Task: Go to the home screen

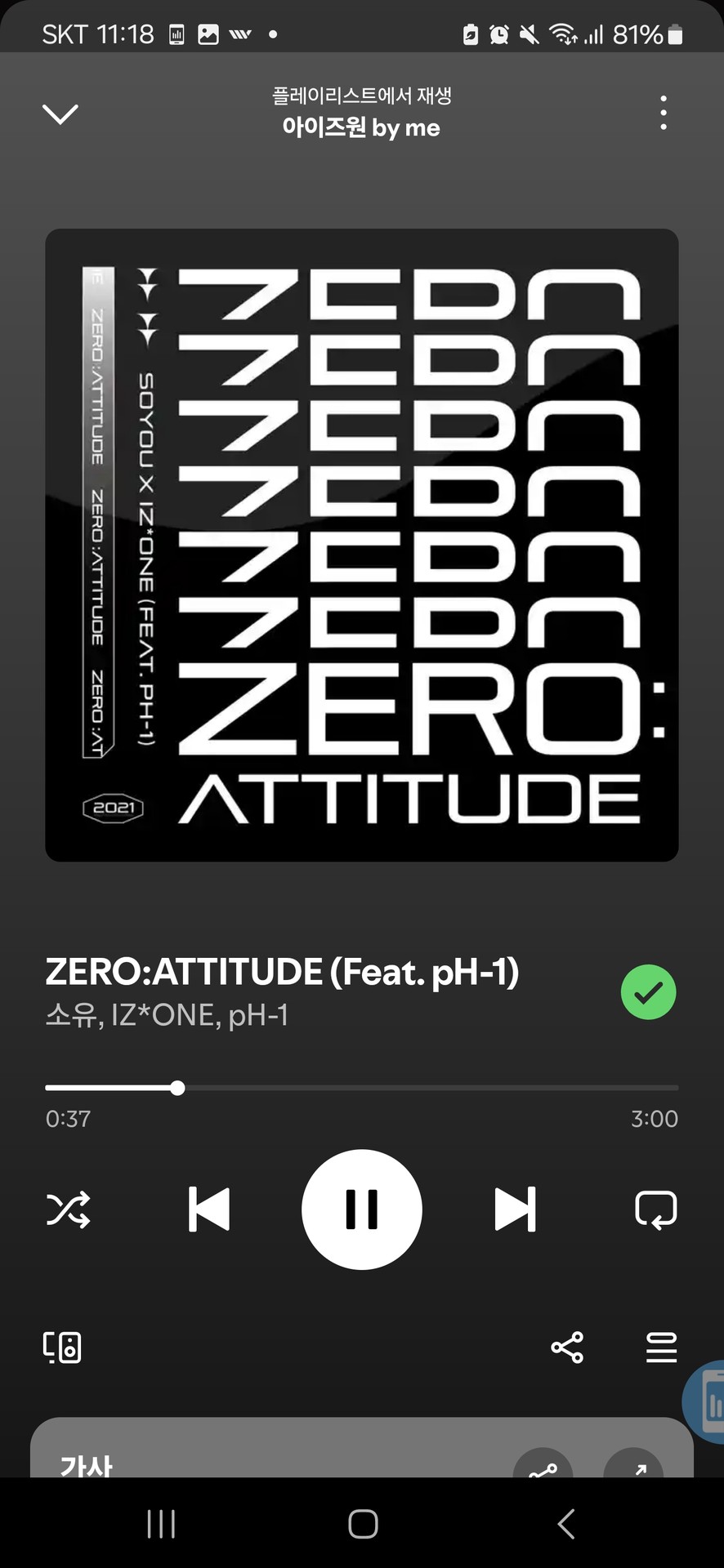Action: (x=362, y=1524)
